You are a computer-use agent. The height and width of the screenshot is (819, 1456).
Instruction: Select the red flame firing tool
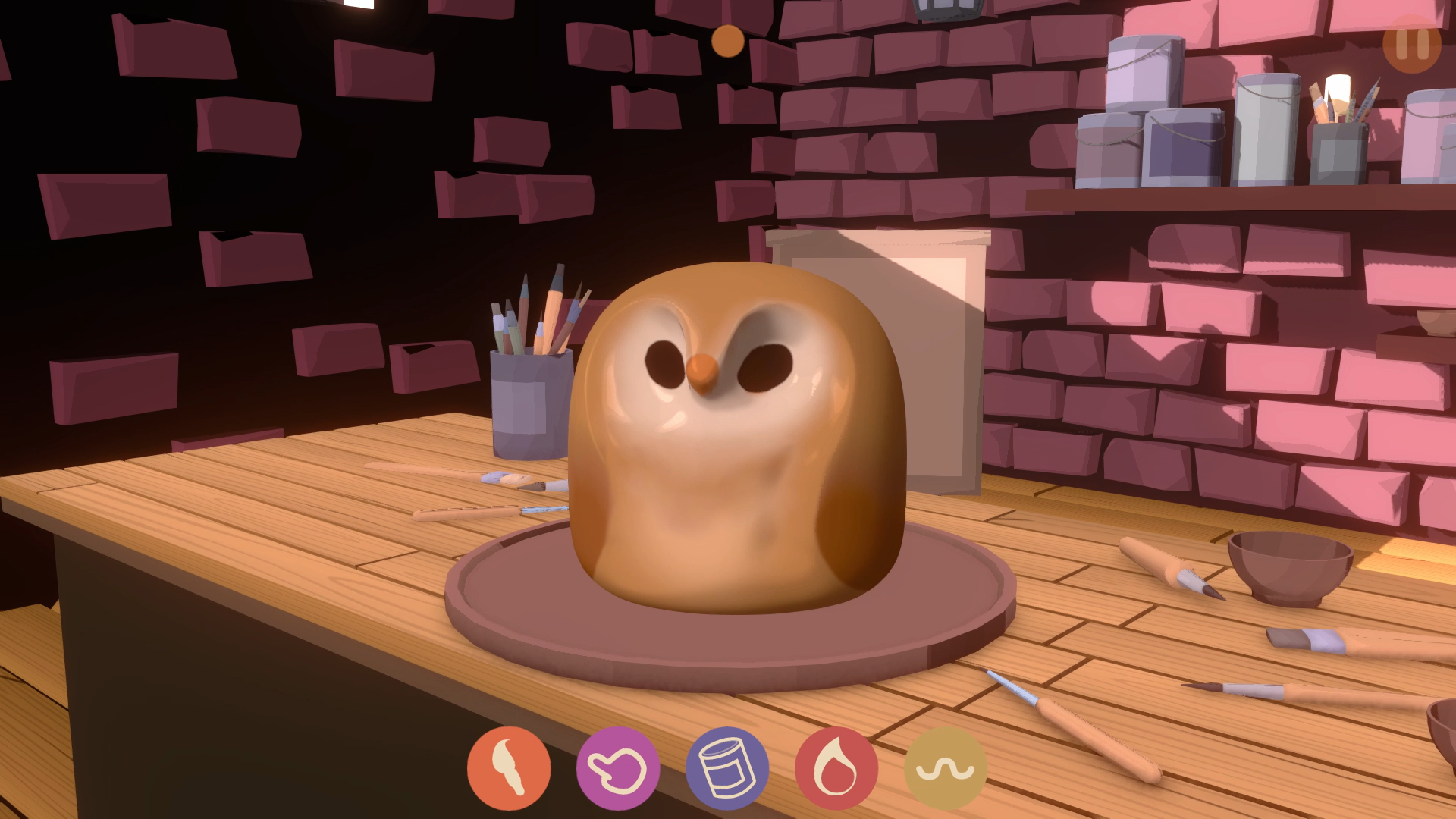836,767
